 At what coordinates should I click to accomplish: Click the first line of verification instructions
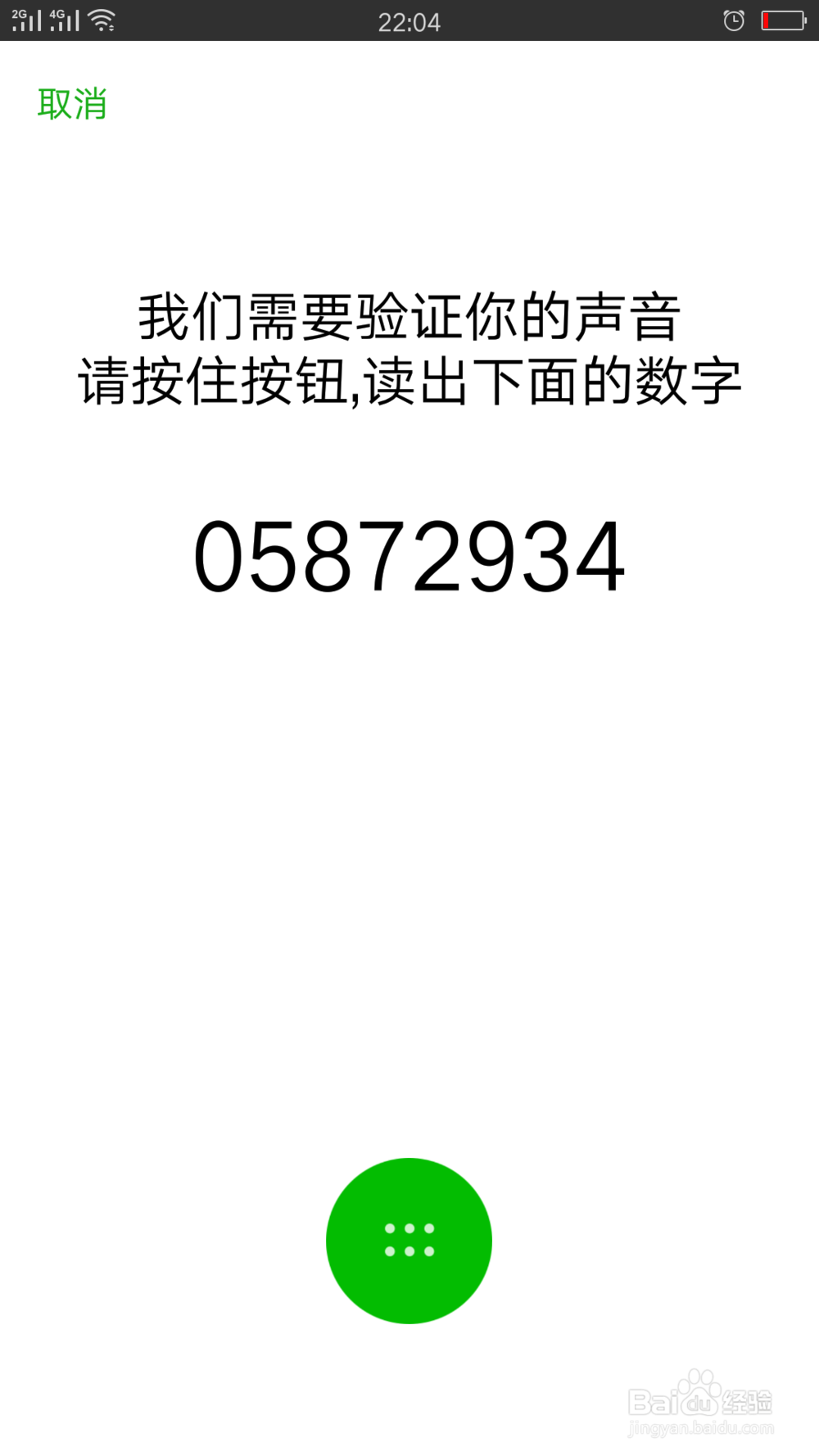point(409,318)
